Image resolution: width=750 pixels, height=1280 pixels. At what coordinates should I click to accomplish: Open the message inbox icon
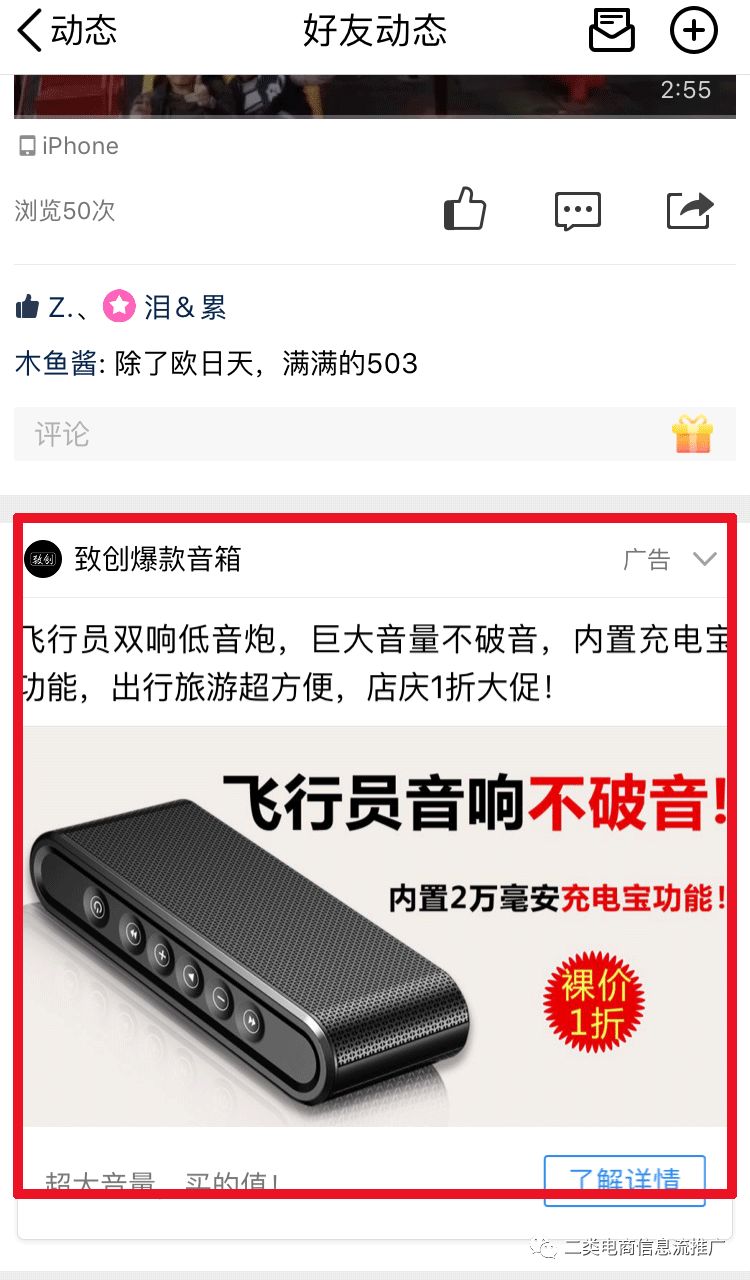611,30
